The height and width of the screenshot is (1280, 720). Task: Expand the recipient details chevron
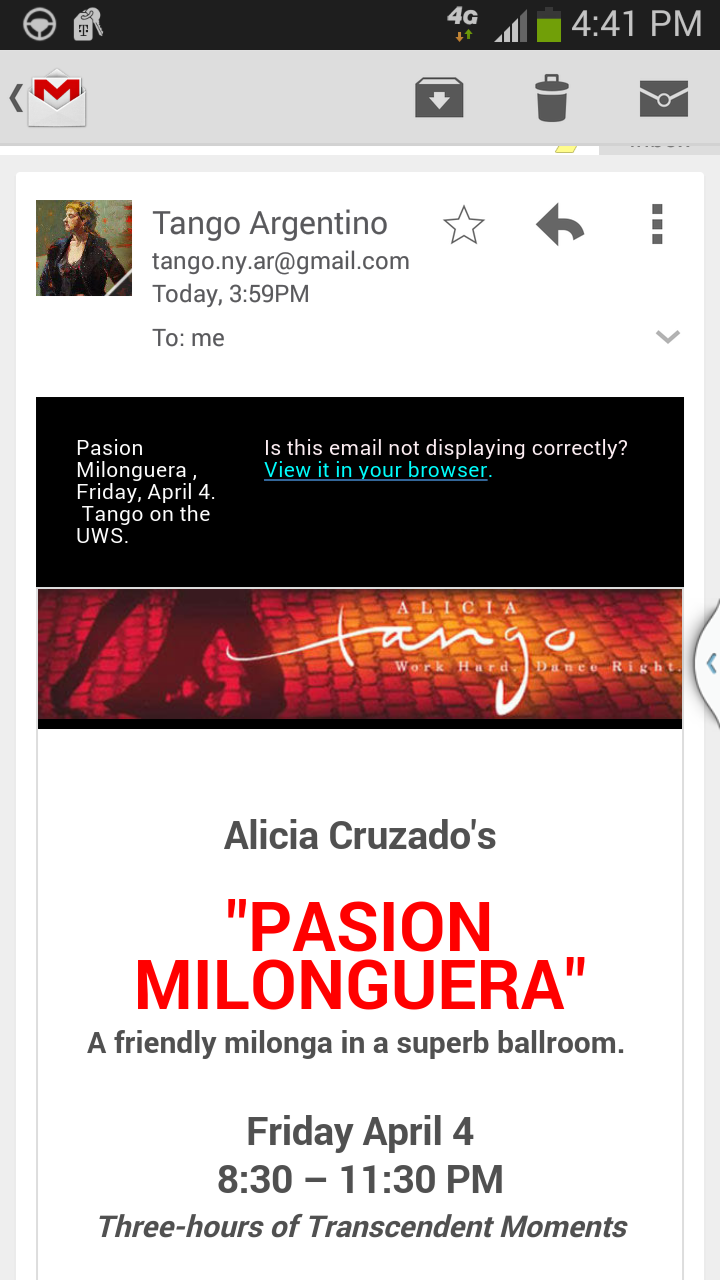667,337
